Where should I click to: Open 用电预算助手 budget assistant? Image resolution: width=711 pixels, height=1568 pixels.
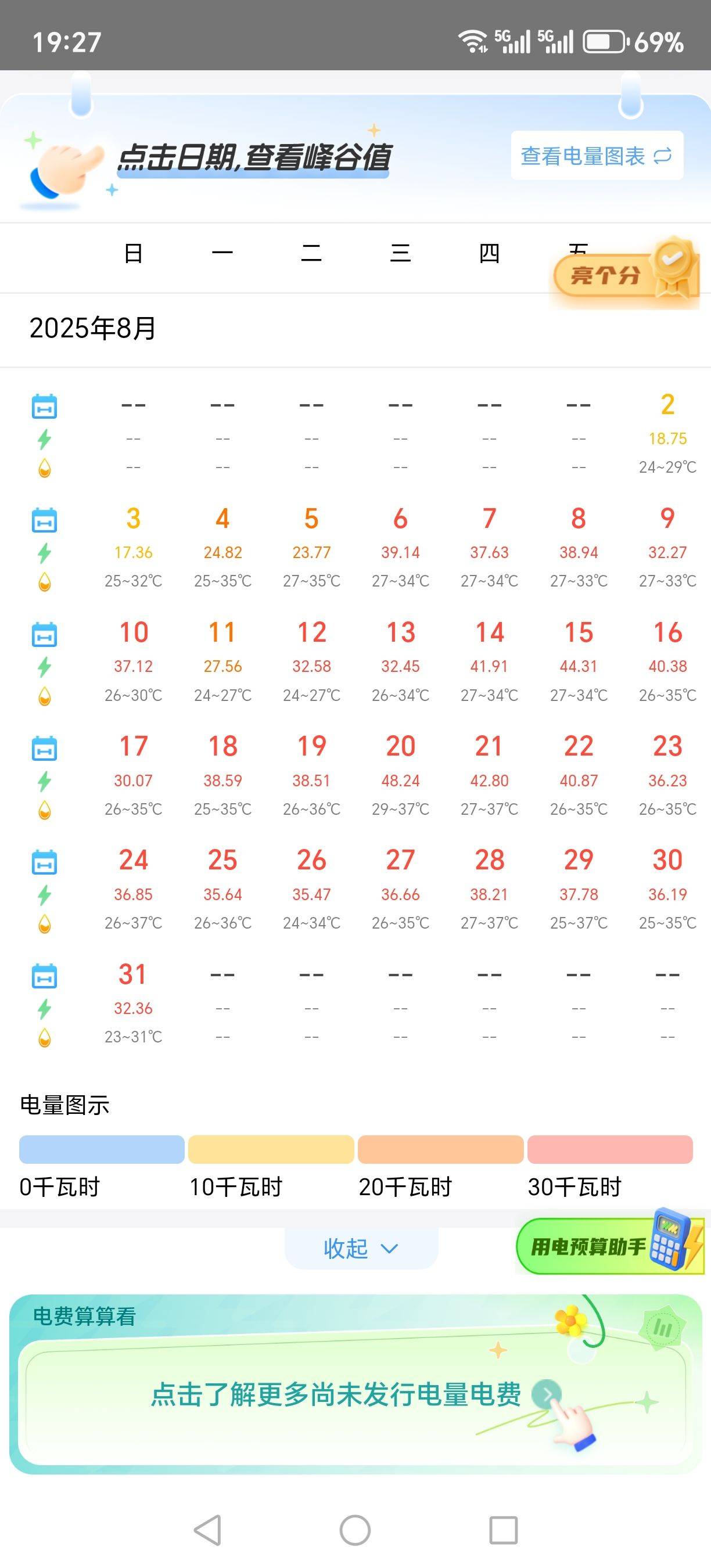tap(609, 1246)
